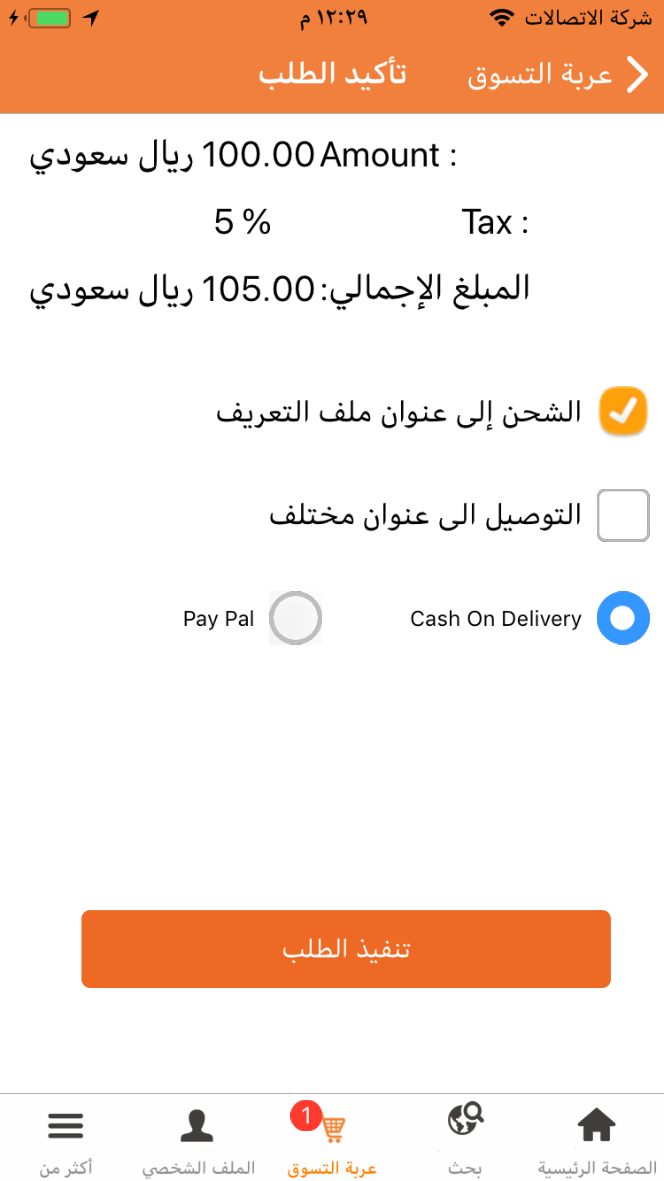Switch to الملف الشخصي tab
Image resolution: width=664 pixels, height=1181 pixels.
pyautogui.click(x=198, y=1139)
